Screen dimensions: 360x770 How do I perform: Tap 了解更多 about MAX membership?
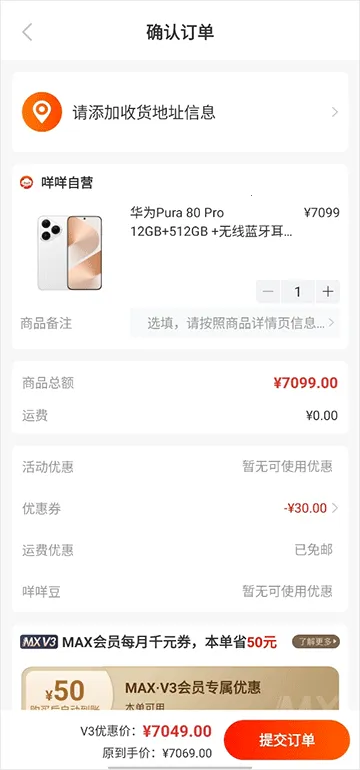tap(316, 641)
